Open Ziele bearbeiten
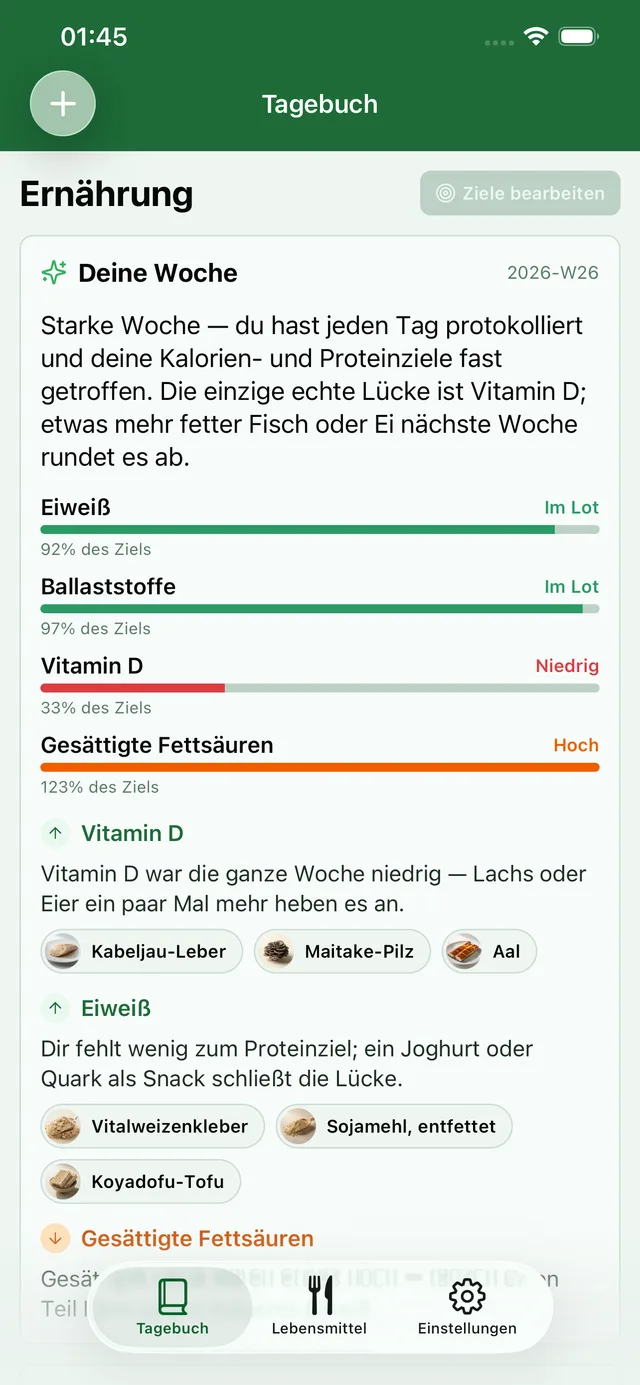The height and width of the screenshot is (1385, 640). pyautogui.click(x=520, y=193)
